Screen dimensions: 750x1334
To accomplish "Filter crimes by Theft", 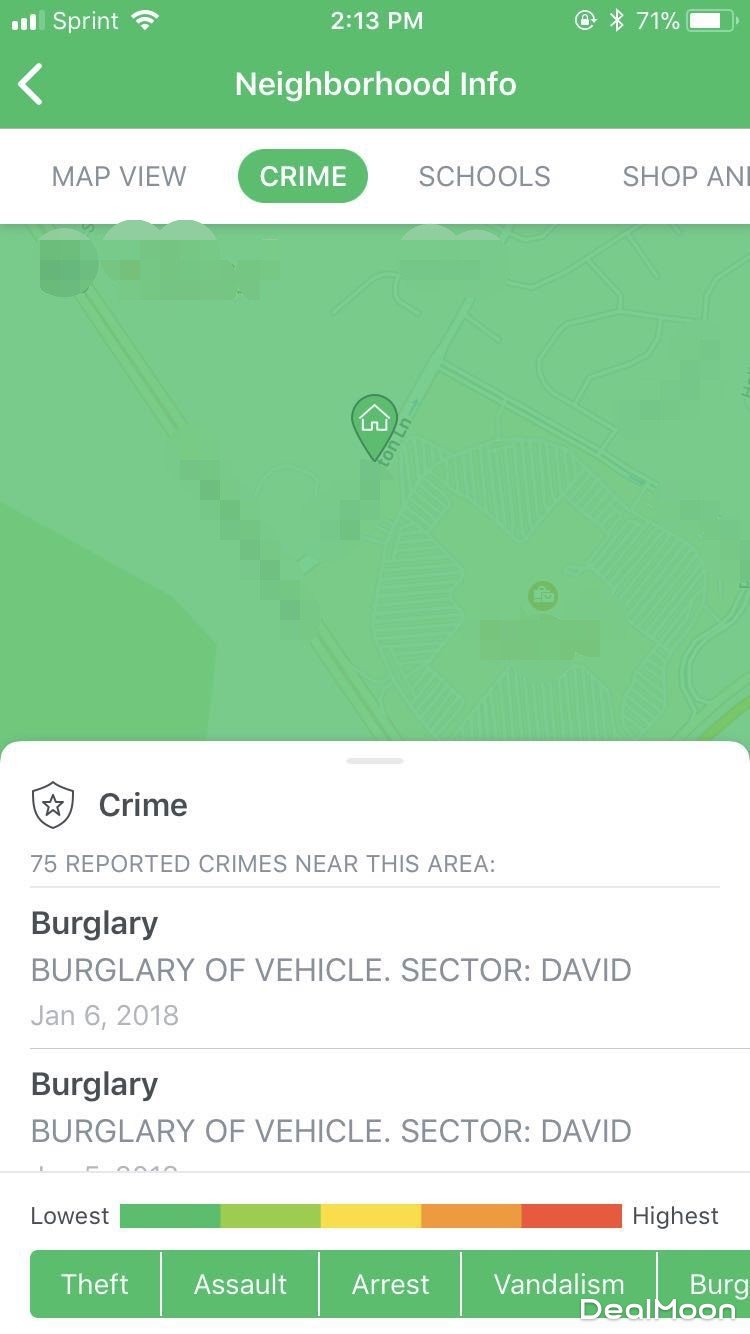I will 95,1284.
